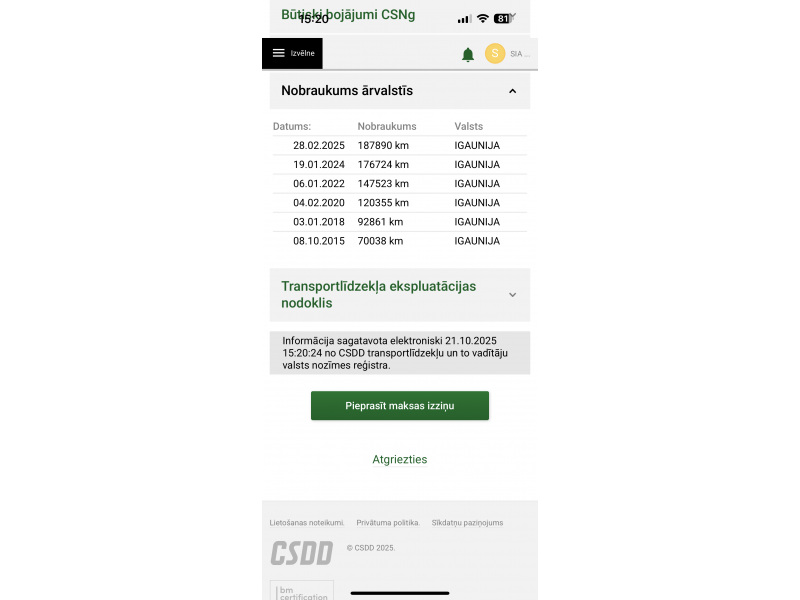Image resolution: width=800 pixels, height=600 pixels.
Task: Tap Pieprasīt maksas izziņu button
Action: 400,405
